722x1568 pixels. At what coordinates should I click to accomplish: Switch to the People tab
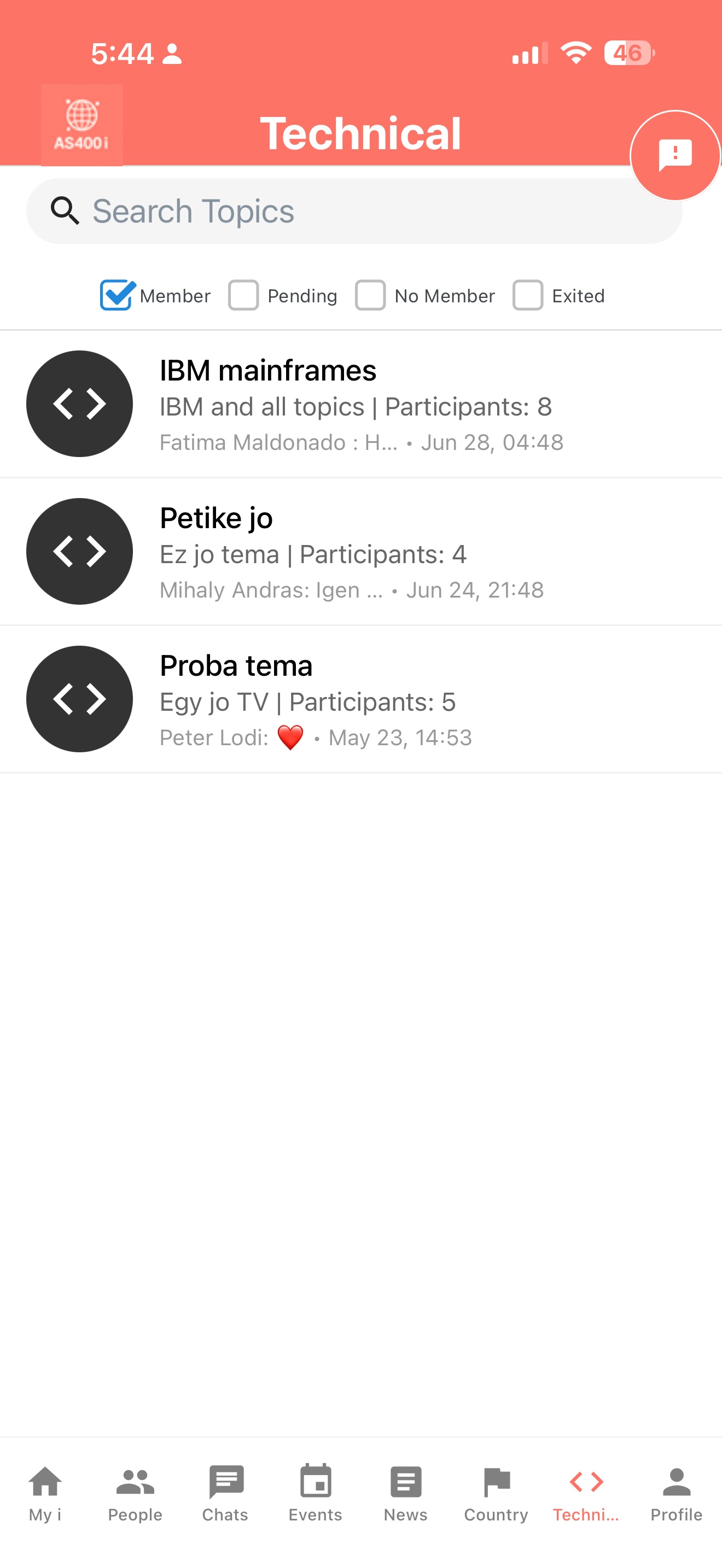click(x=135, y=1492)
